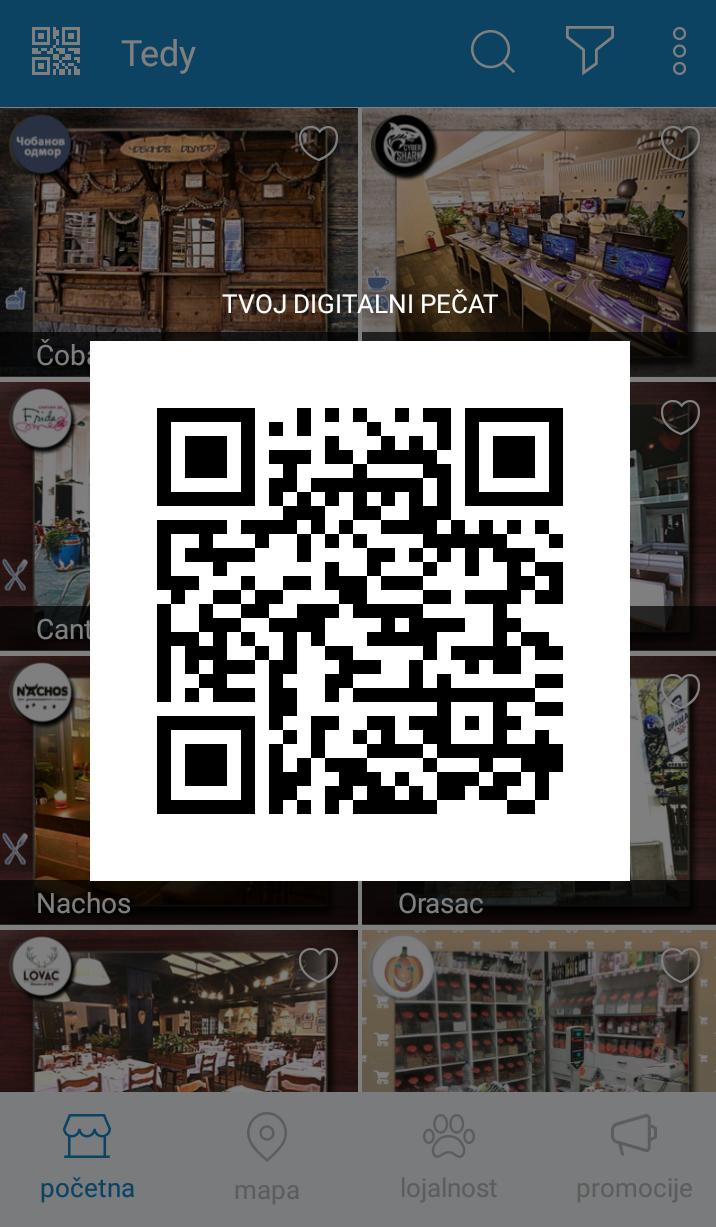This screenshot has width=716, height=1227.
Task: Open the pumpkin-logo shop card
Action: point(539,1011)
